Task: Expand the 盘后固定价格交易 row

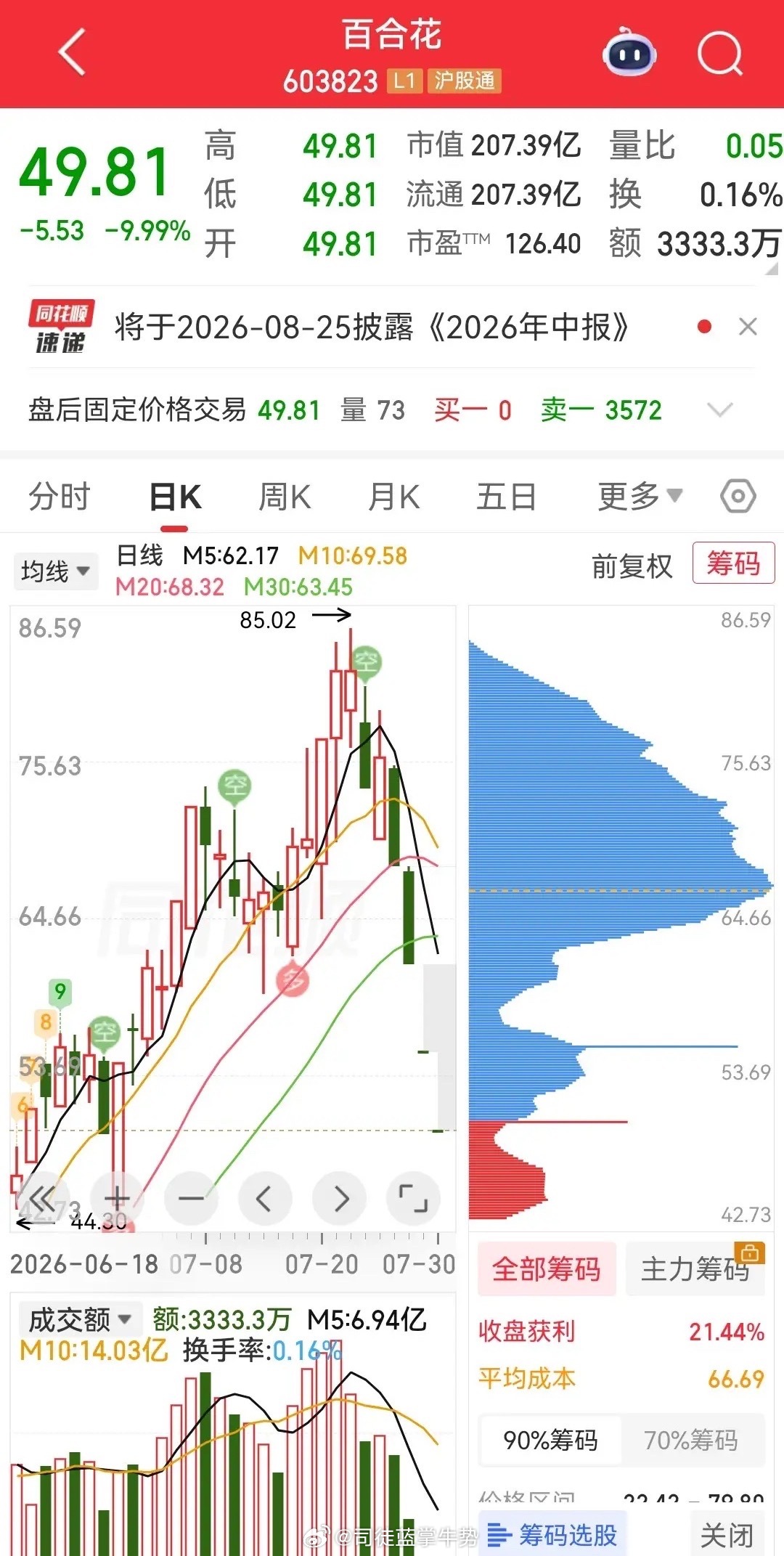Action: point(719,410)
